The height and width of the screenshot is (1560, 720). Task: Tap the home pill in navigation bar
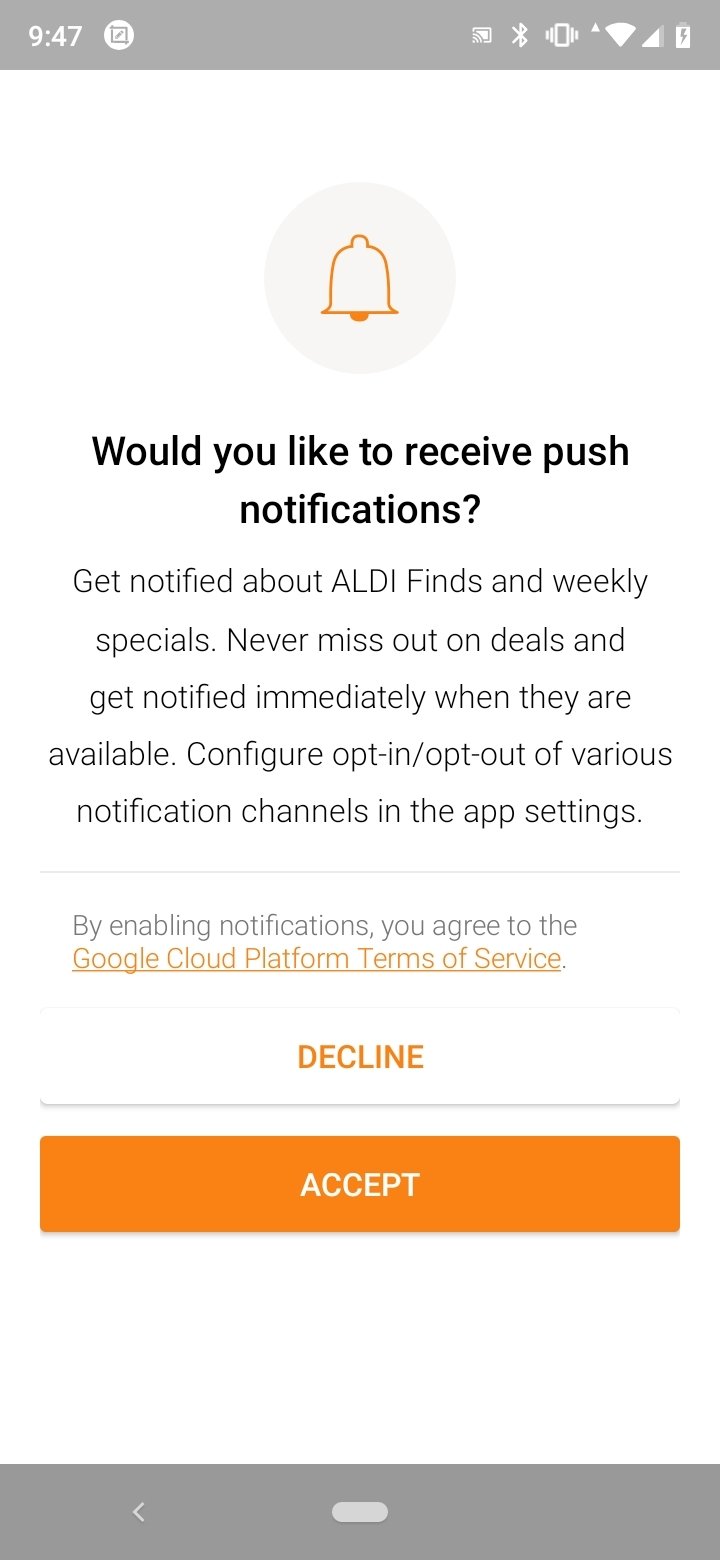[360, 1512]
